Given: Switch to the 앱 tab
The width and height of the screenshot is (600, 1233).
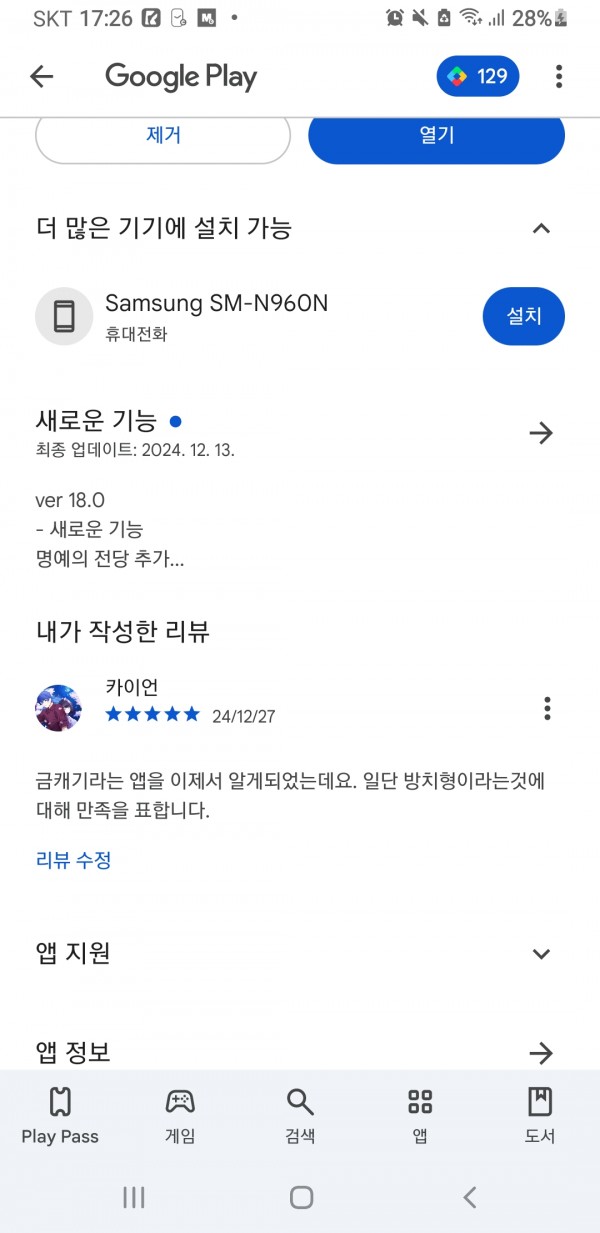Looking at the screenshot, I should [x=420, y=1115].
